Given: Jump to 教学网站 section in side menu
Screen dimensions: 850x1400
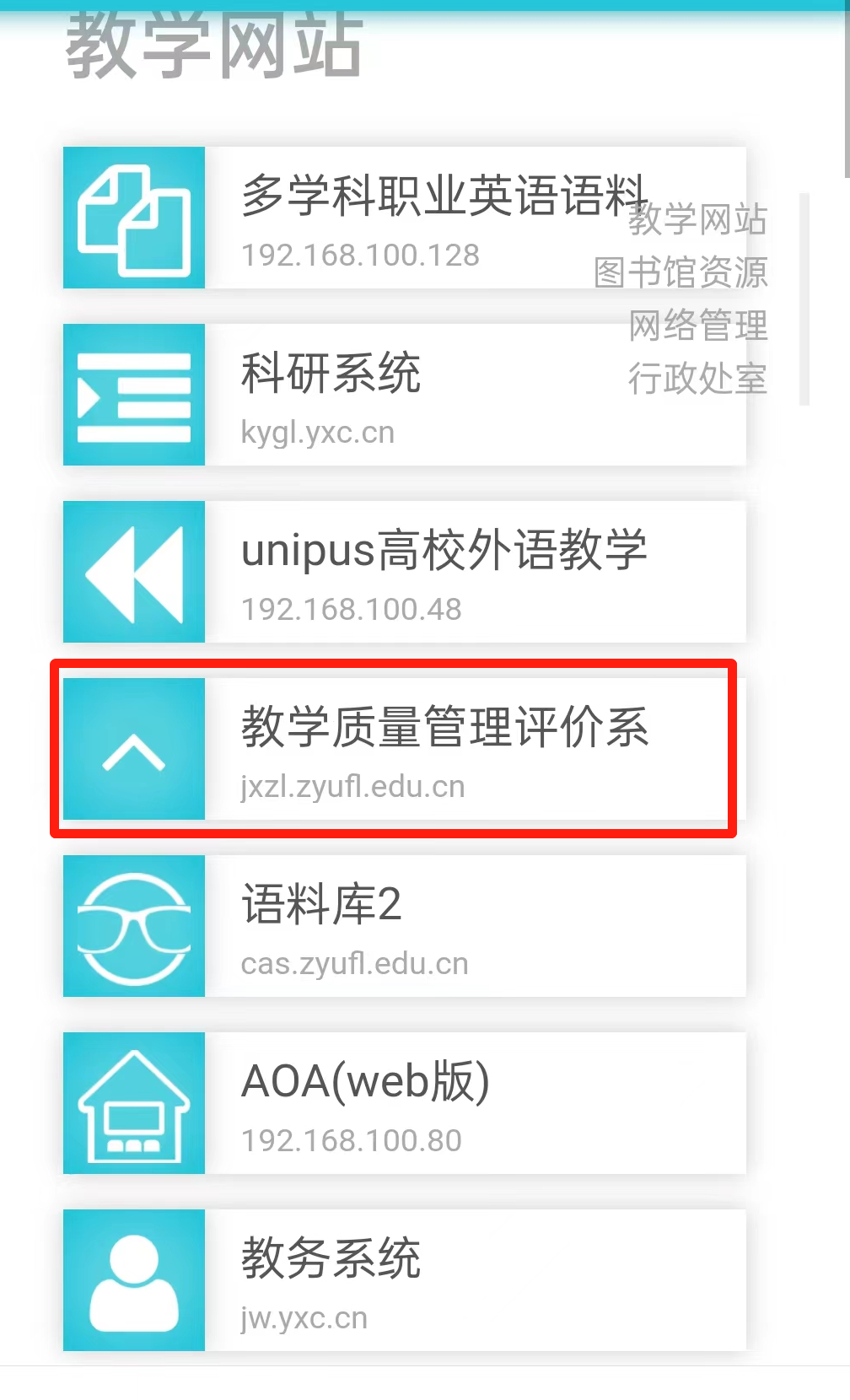Looking at the screenshot, I should click(698, 219).
